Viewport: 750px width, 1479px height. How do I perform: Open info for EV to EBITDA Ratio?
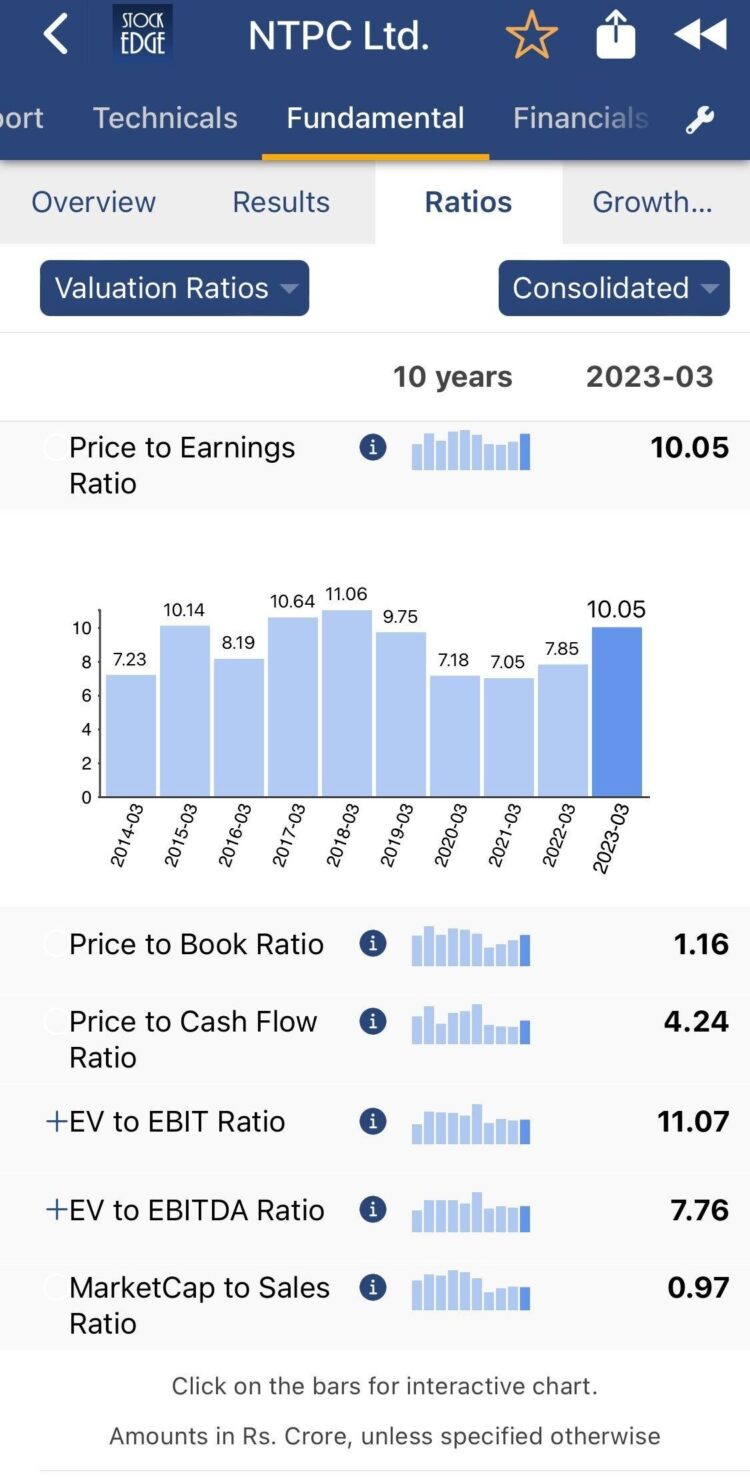372,1208
